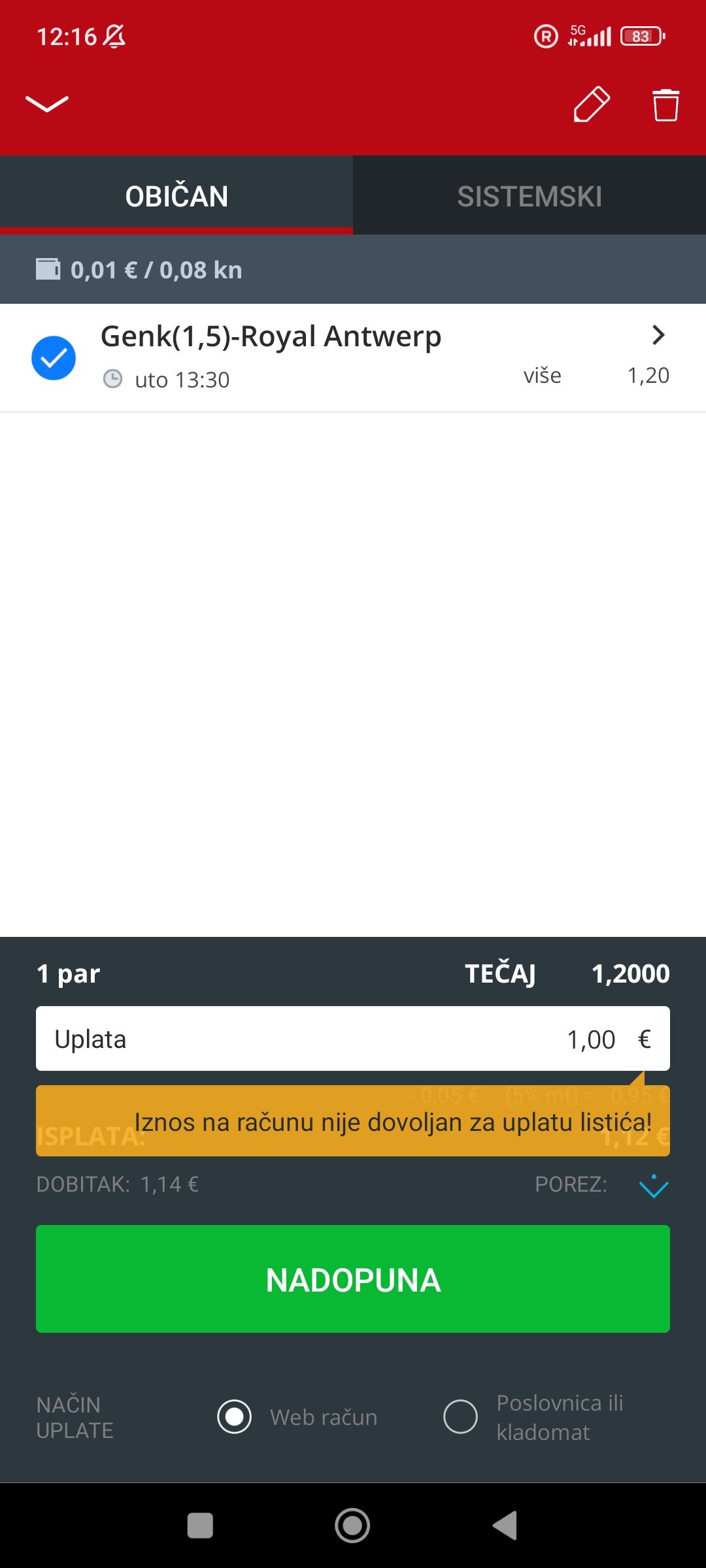Image resolution: width=706 pixels, height=1568 pixels.
Task: Select Web račun payment method
Action: (235, 1417)
